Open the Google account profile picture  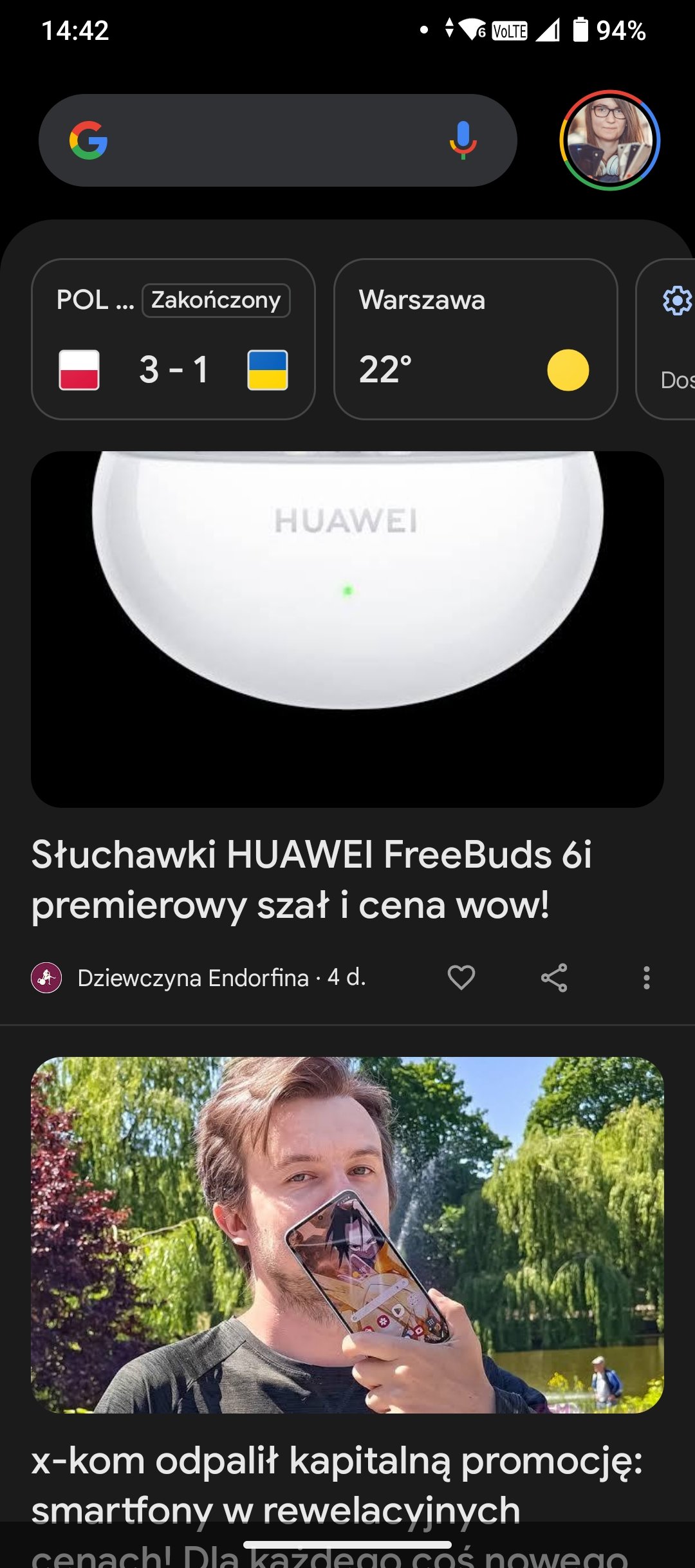609,140
